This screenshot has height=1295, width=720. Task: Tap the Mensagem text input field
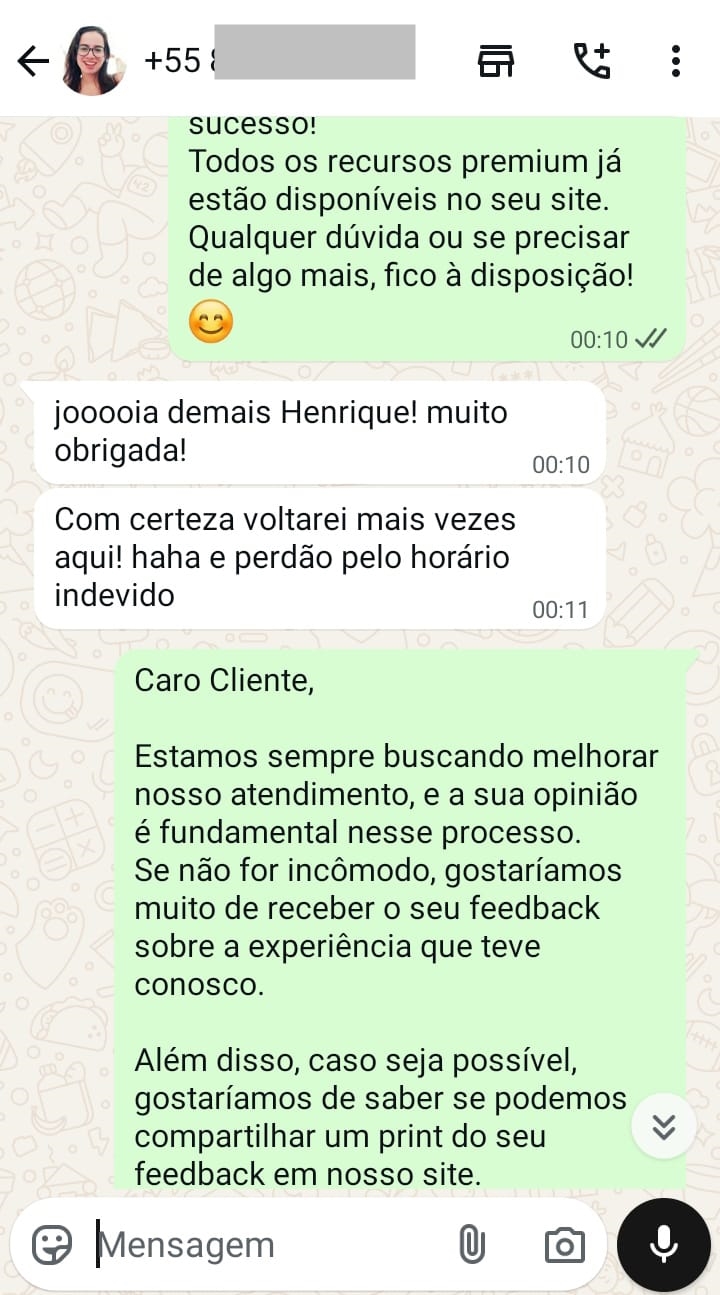(x=200, y=1243)
